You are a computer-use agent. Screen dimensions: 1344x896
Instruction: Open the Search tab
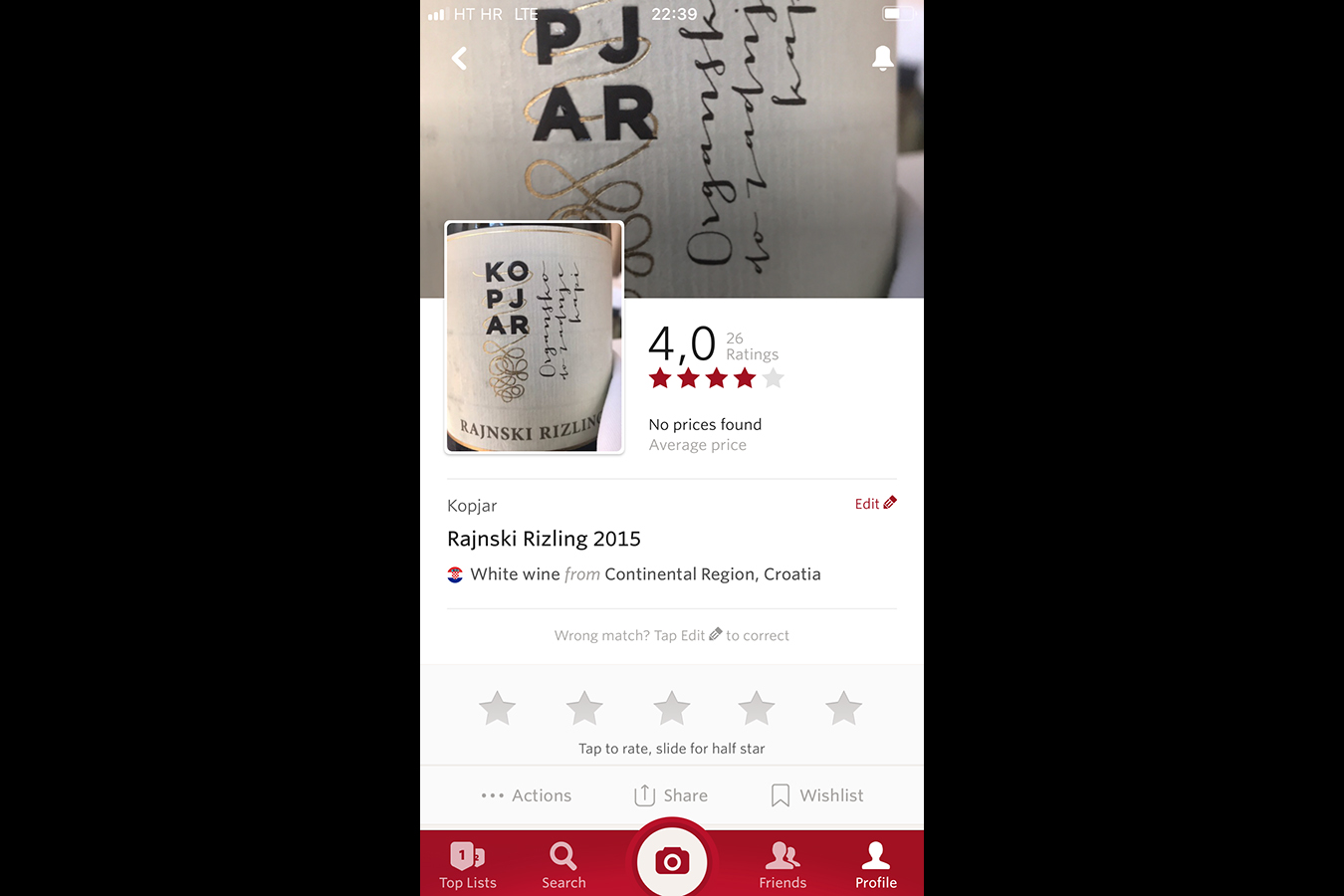point(563,864)
